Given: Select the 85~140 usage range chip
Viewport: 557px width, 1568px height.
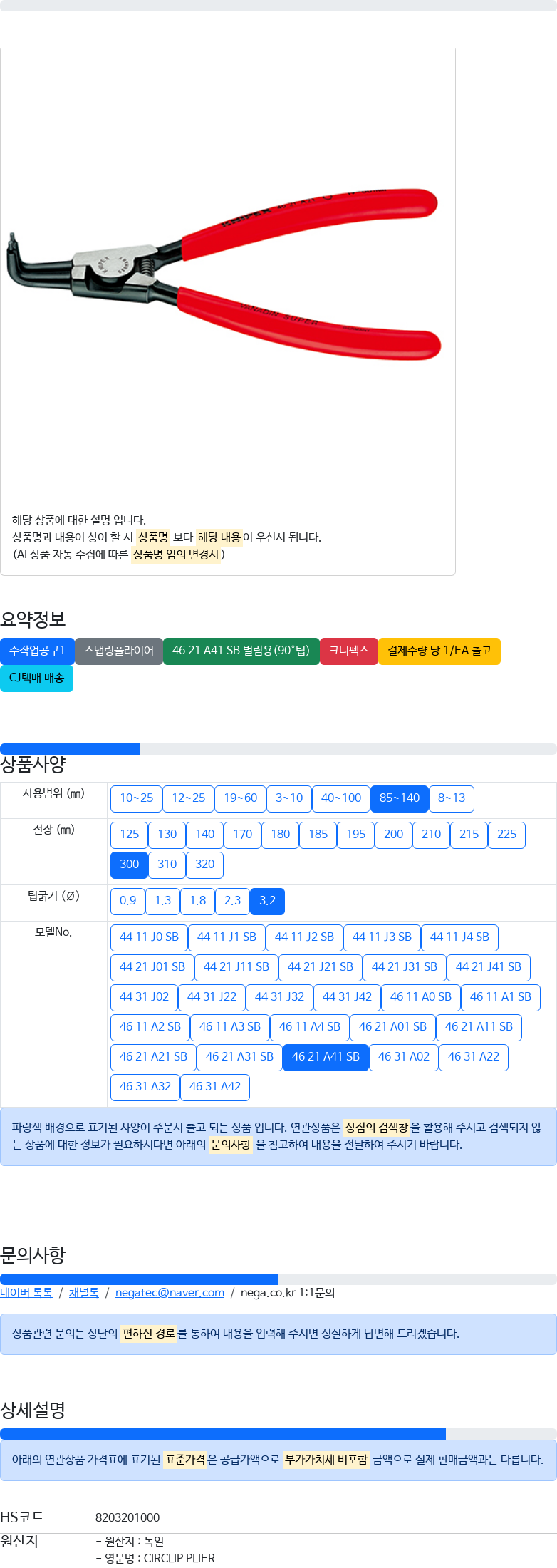Looking at the screenshot, I should (399, 798).
